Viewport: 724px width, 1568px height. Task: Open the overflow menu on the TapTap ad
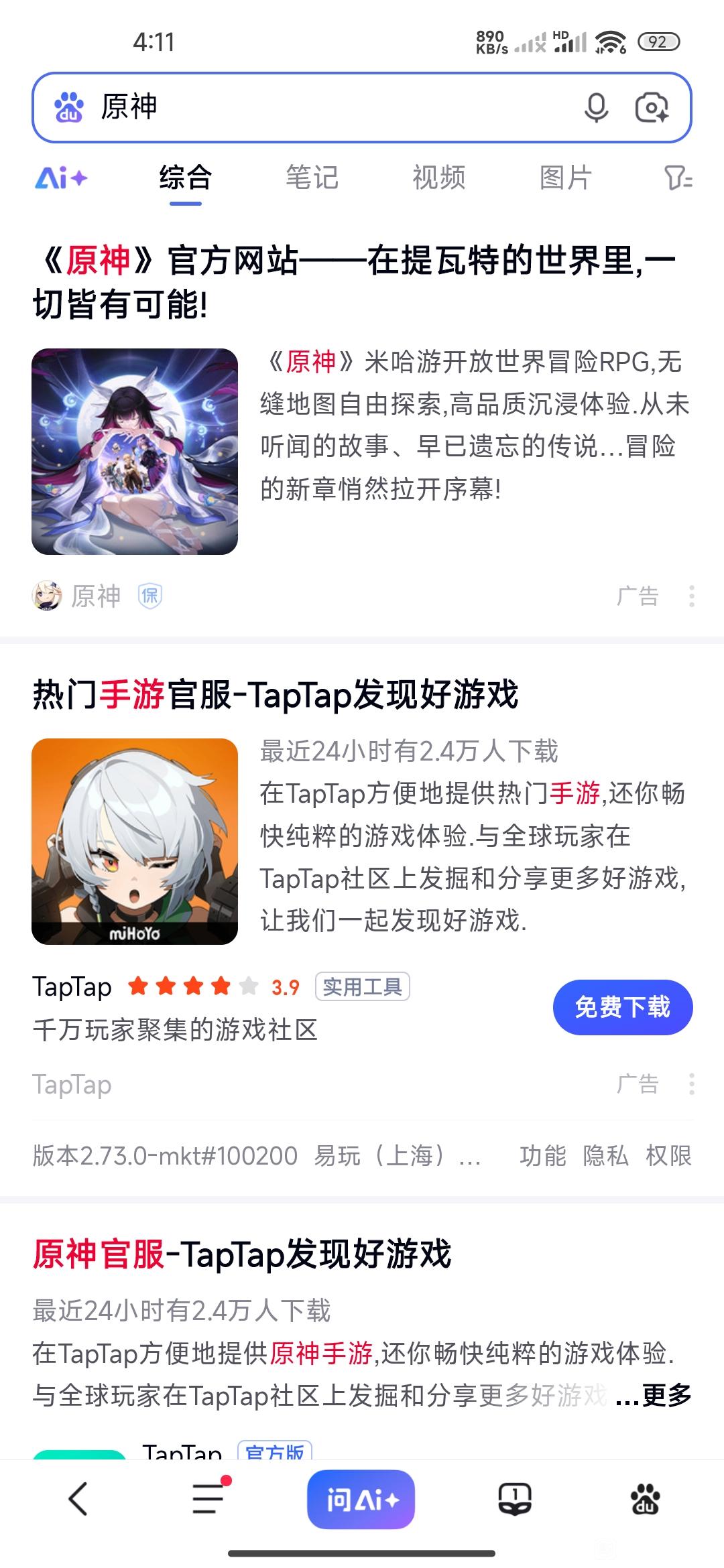(691, 1084)
